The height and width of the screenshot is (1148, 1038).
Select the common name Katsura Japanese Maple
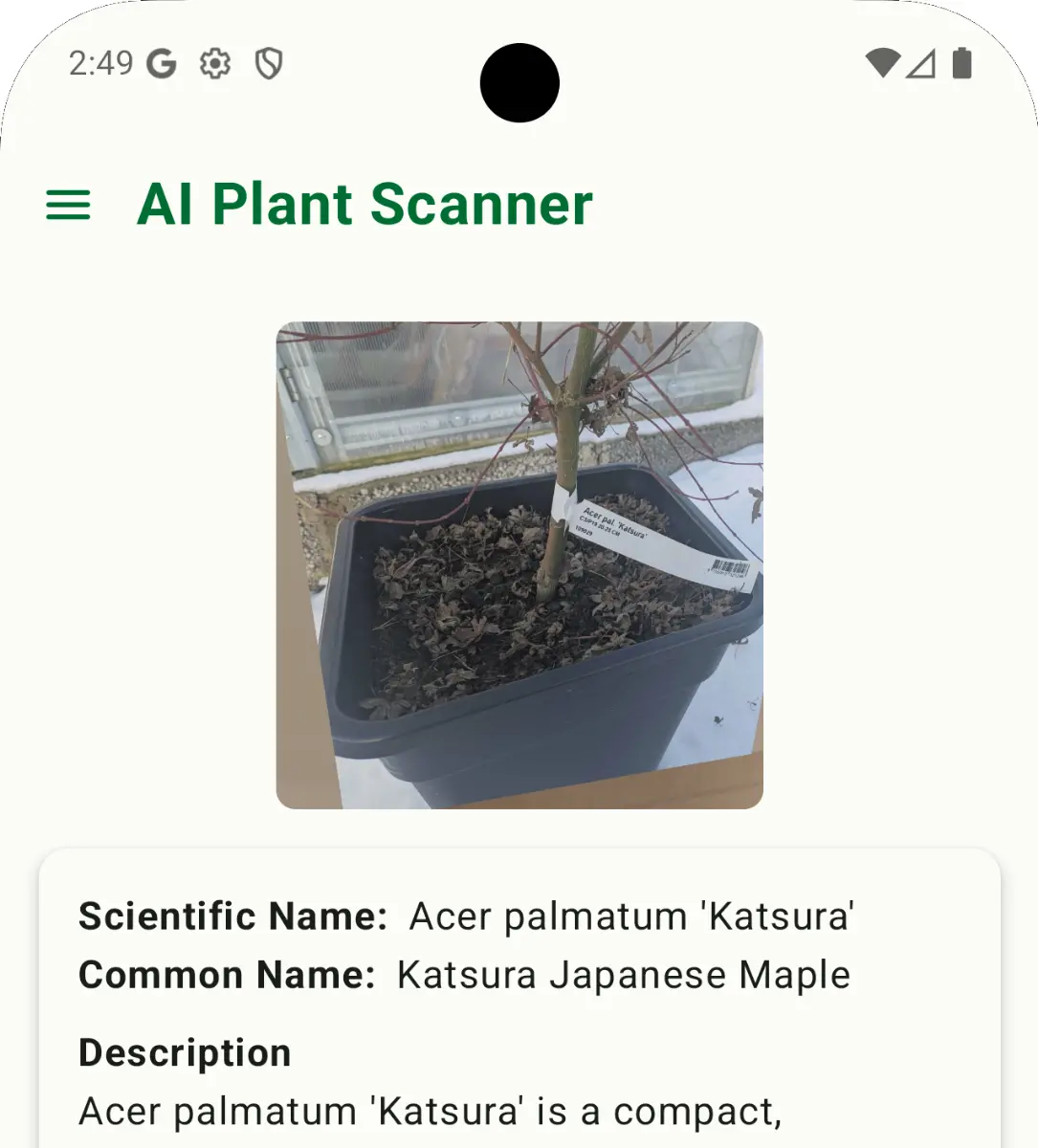pyautogui.click(x=623, y=976)
